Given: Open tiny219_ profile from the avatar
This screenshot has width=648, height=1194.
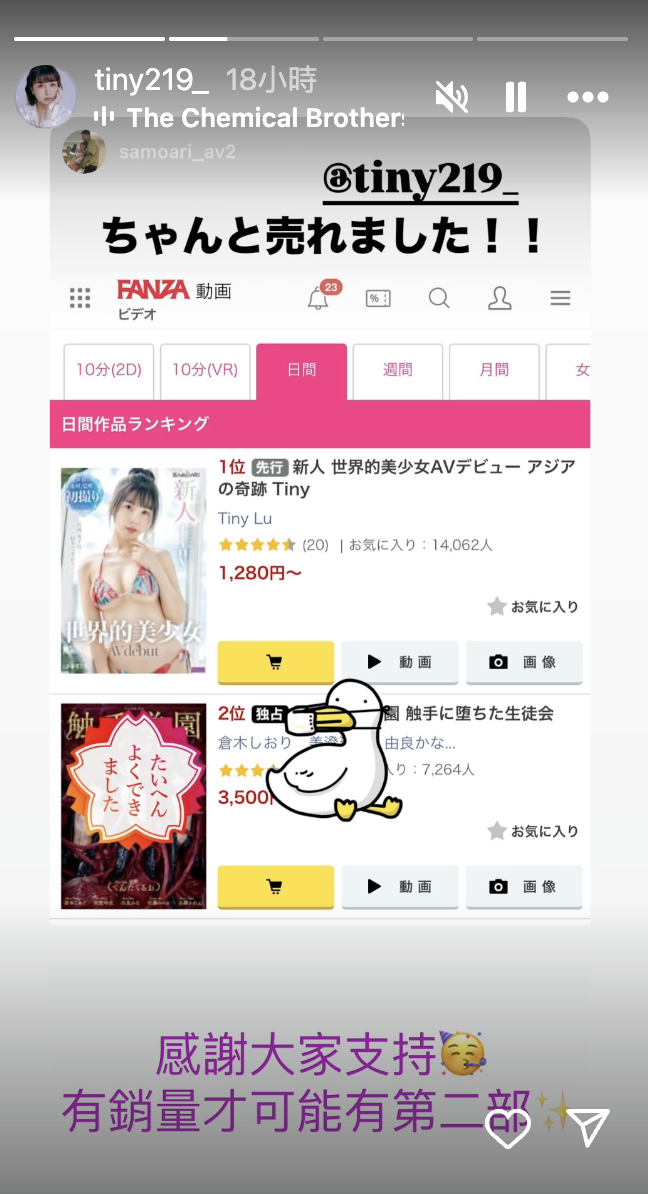Looking at the screenshot, I should tap(46, 97).
